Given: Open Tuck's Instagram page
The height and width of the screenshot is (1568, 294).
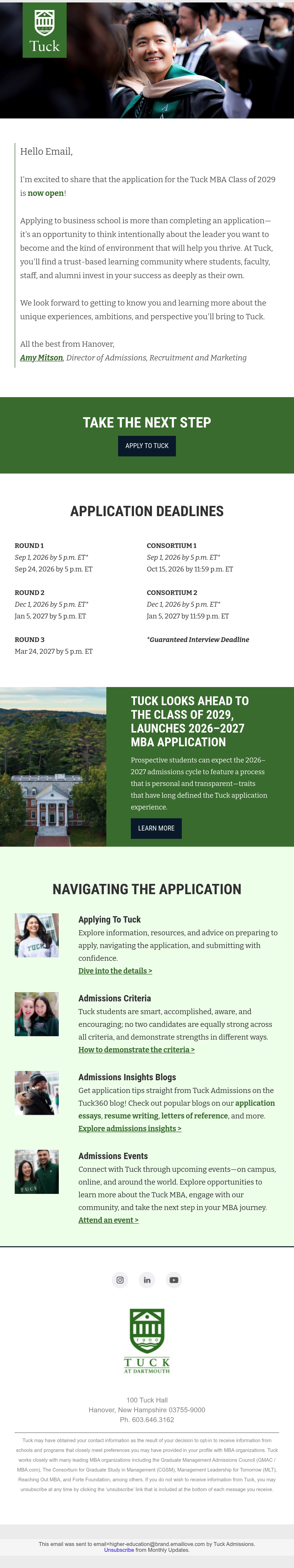Looking at the screenshot, I should (120, 1280).
